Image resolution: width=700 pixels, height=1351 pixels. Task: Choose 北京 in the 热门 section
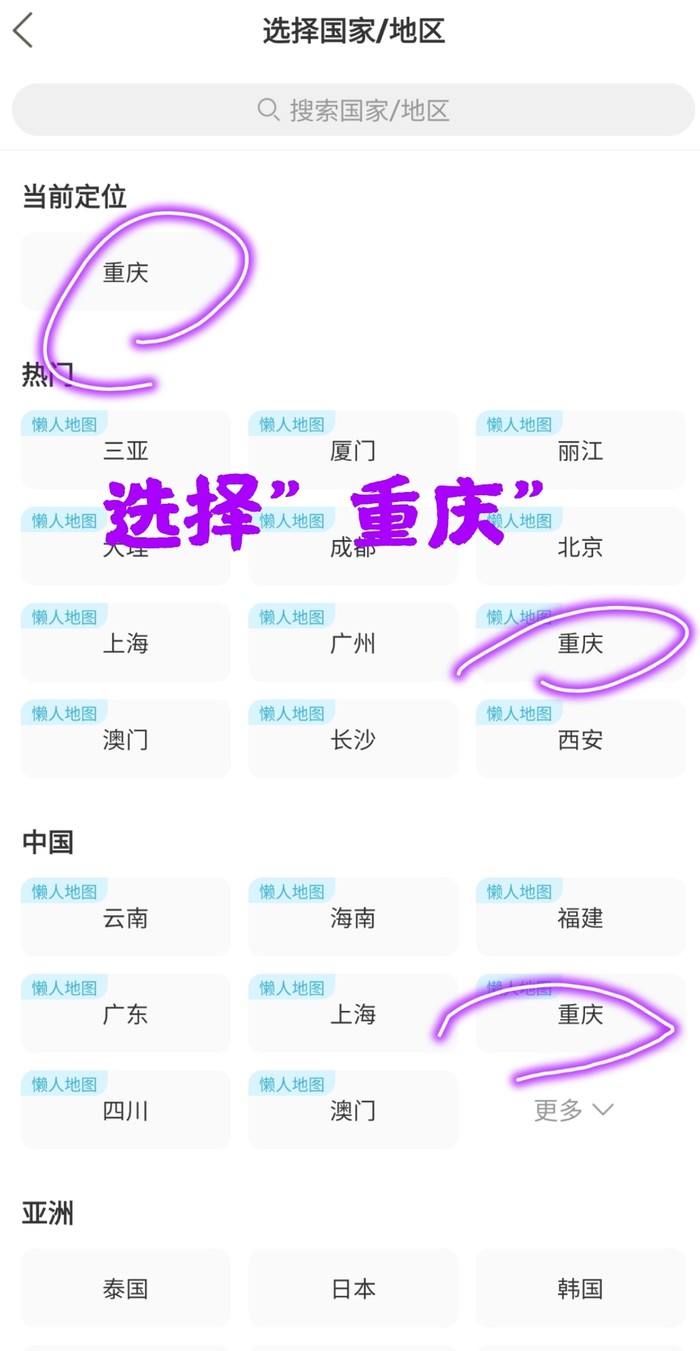point(580,547)
